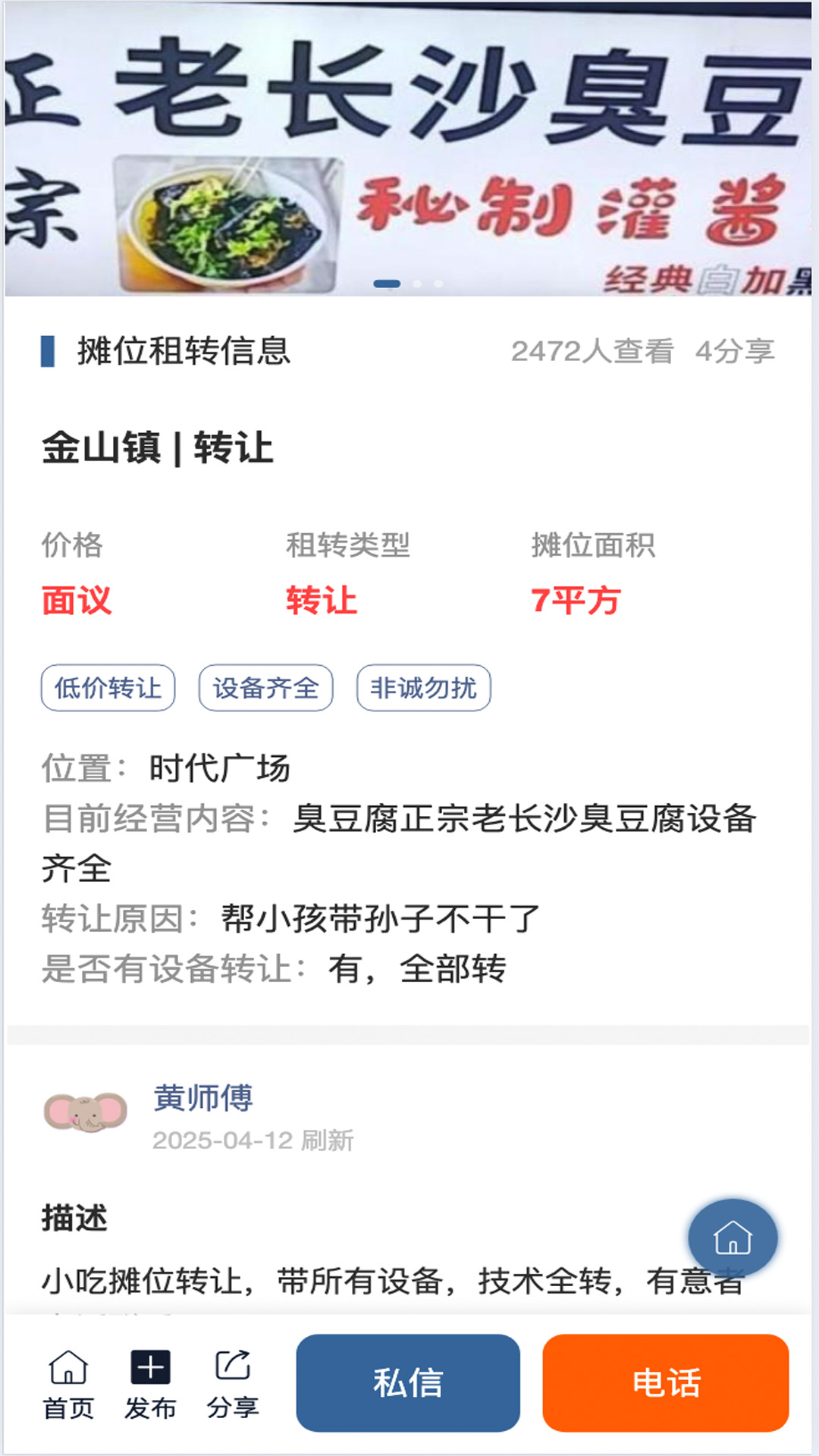Screen dimensions: 819x1456
Task: Tap the 私信 private message button
Action: coord(408,1382)
